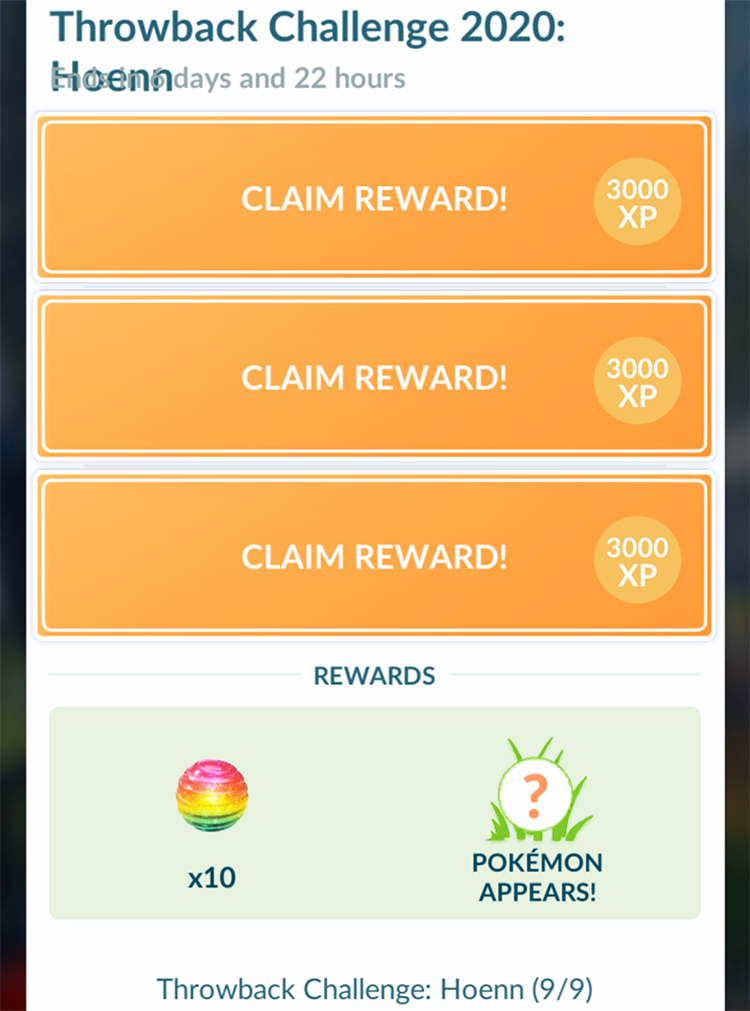Claim the middle 3000 XP reward
750x1011 pixels.
pyautogui.click(x=374, y=377)
